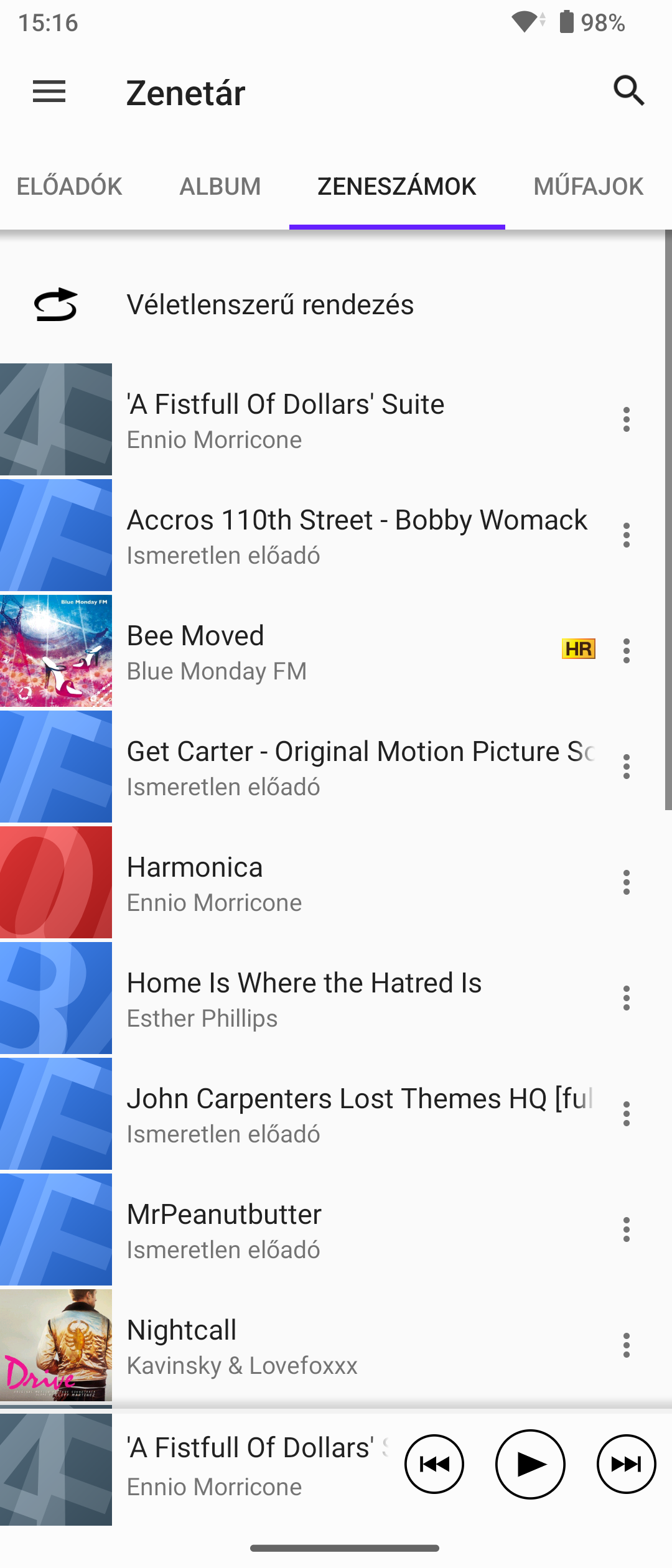This screenshot has width=672, height=1568.
Task: Open more options for Get Carter
Action: 627,767
